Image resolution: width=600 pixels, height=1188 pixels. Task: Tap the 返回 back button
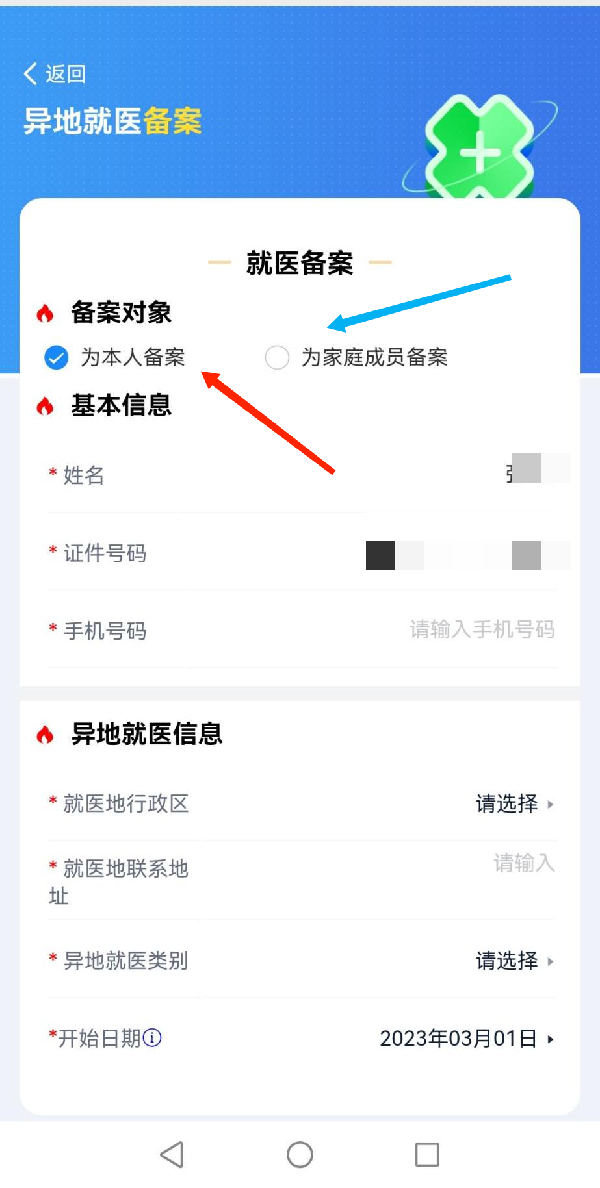click(54, 74)
